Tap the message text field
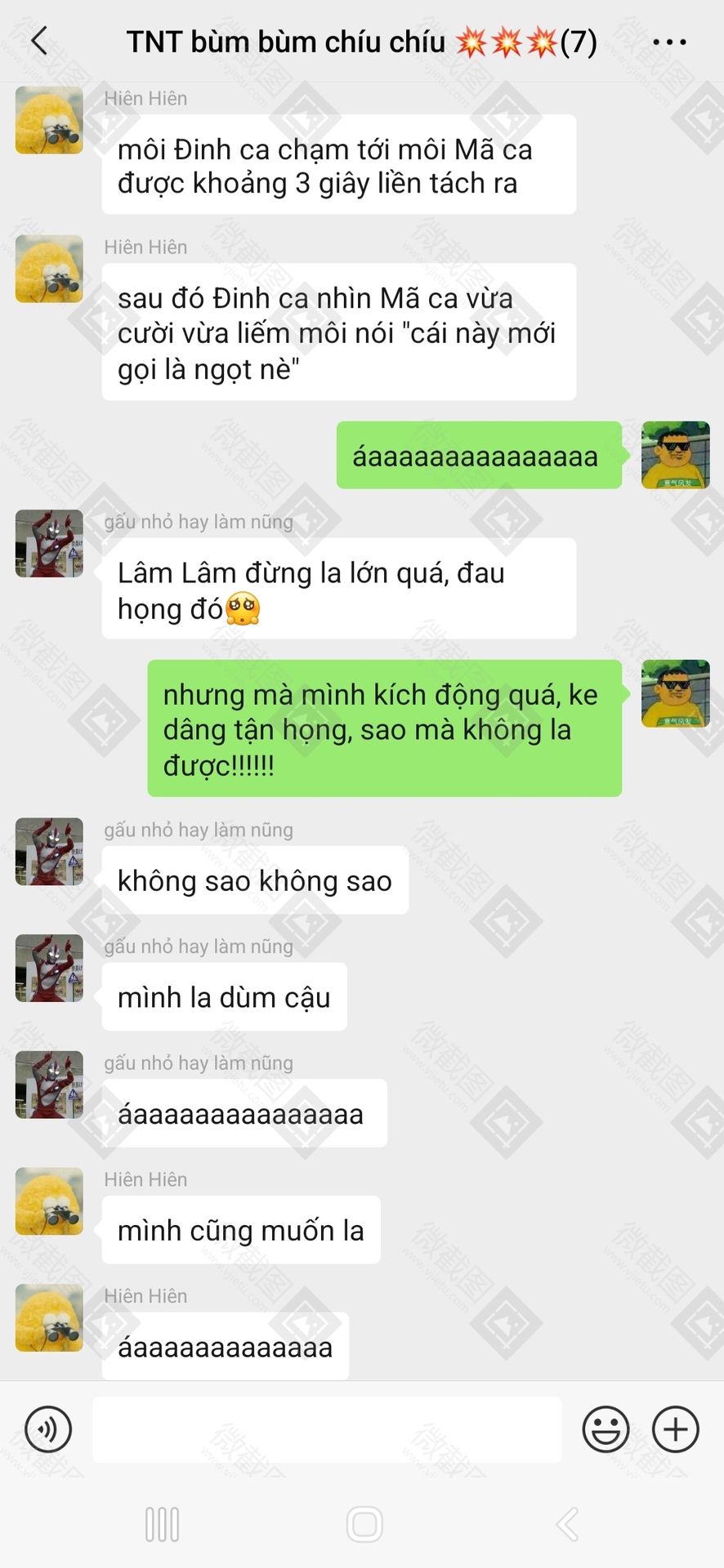 (327, 1429)
